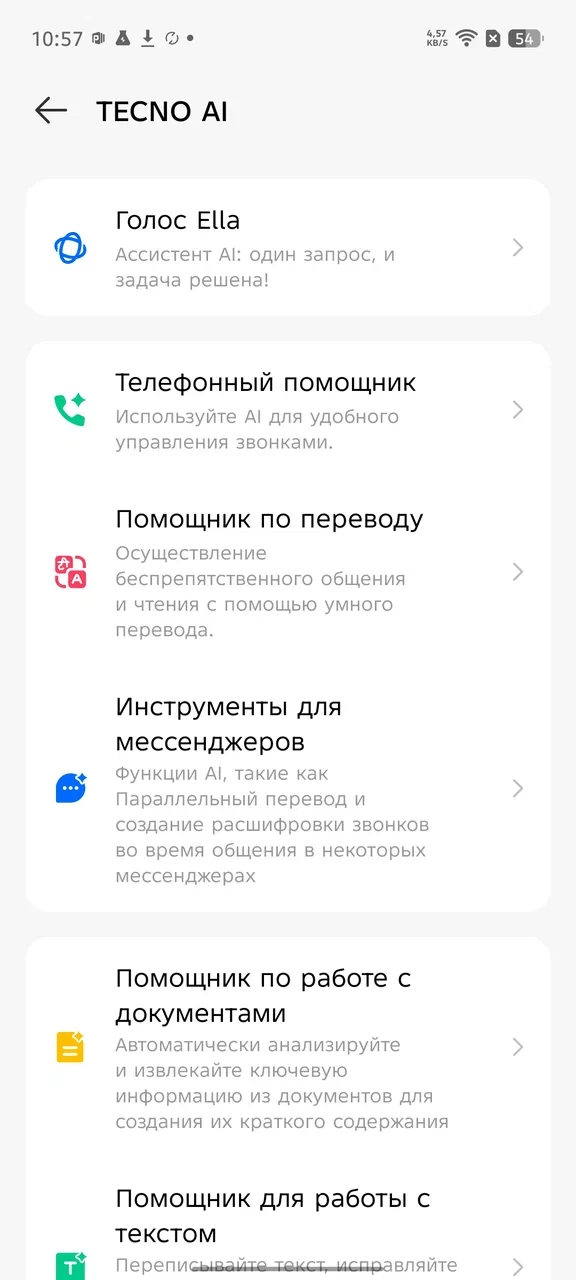Open Помощник по переводу settings
This screenshot has height=1280, width=576.
point(288,571)
